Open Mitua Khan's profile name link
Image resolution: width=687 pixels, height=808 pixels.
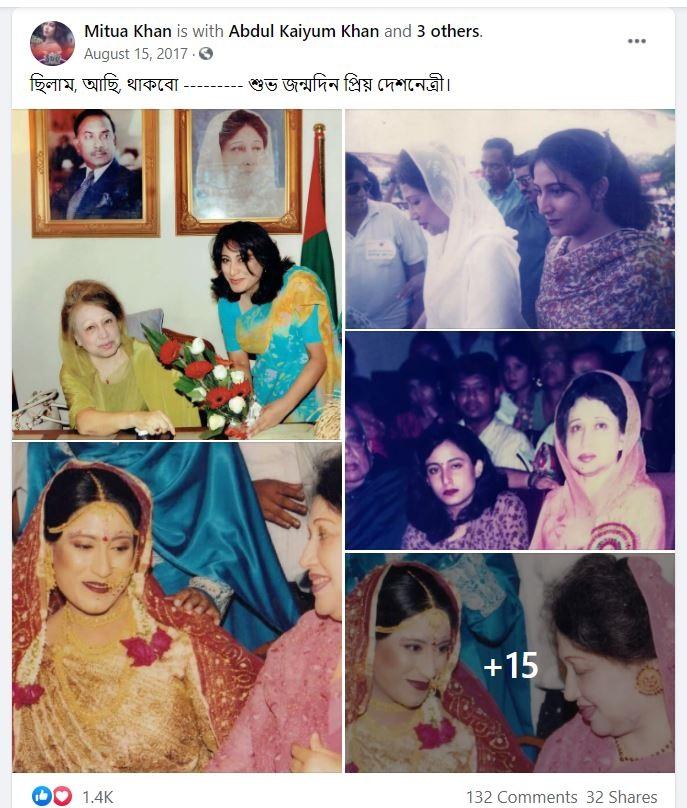pos(128,31)
